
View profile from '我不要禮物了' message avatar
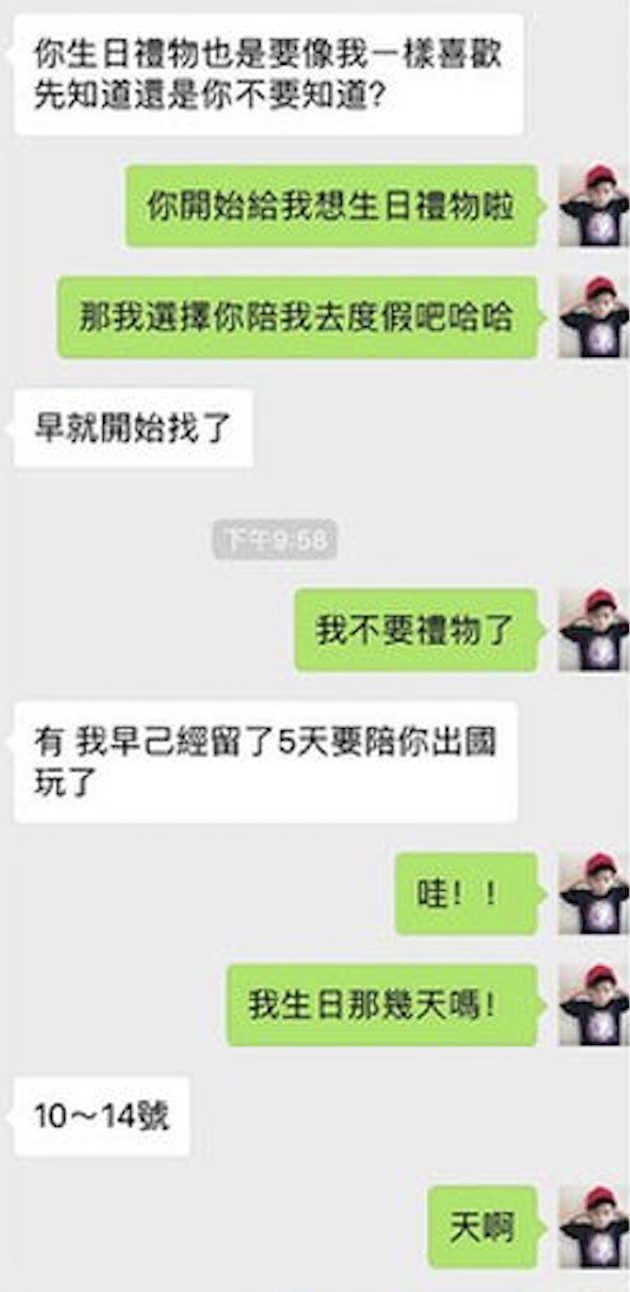tap(593, 630)
